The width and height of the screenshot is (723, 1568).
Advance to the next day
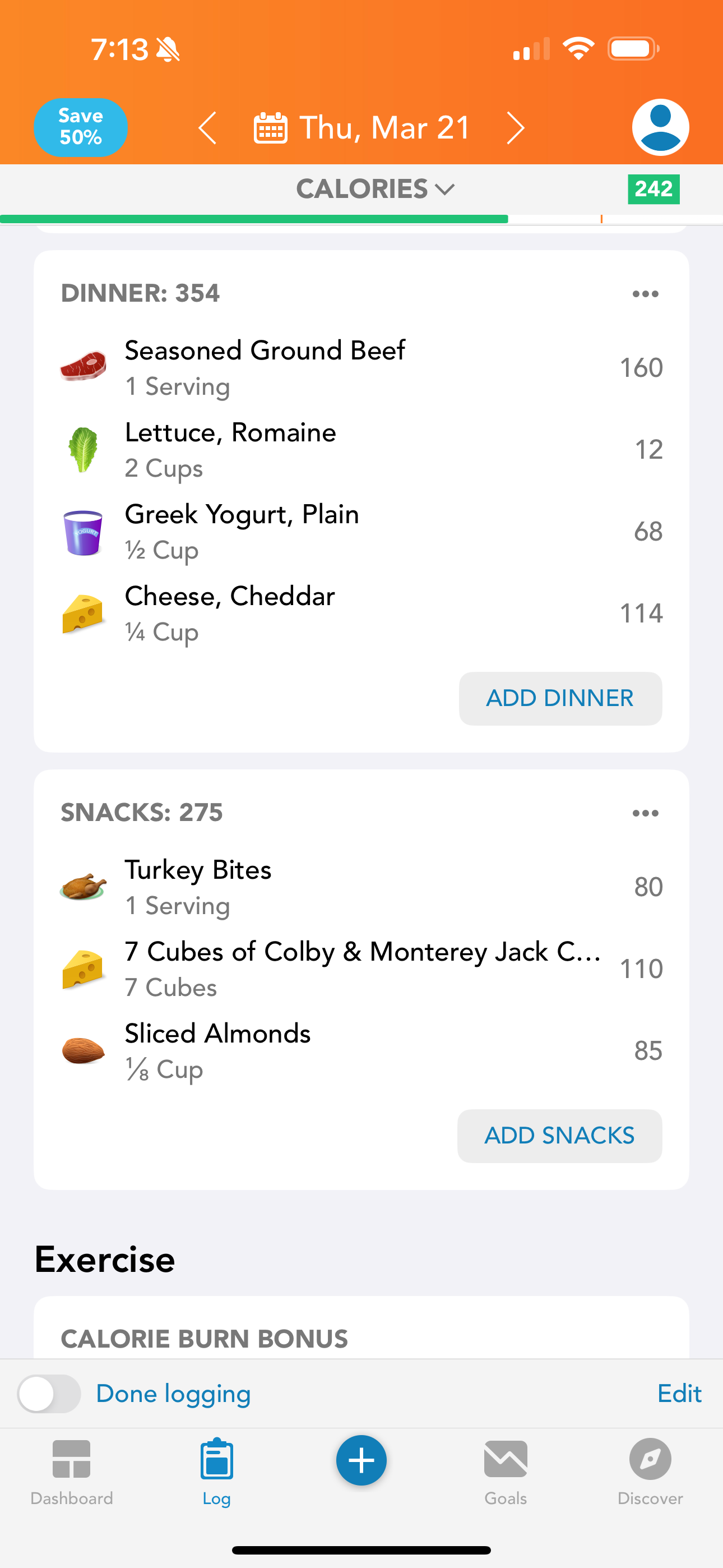coord(515,127)
